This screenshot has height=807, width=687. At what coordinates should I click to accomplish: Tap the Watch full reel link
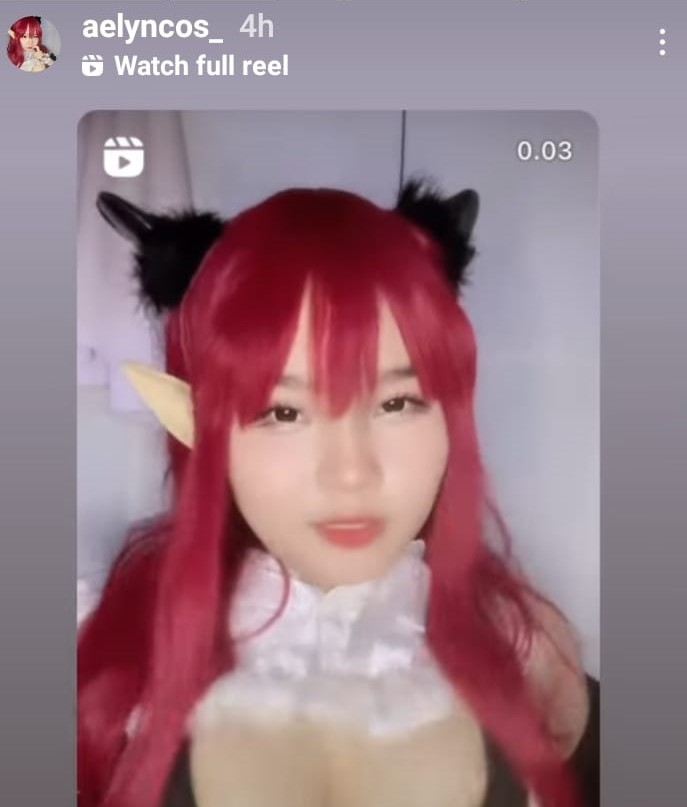(186, 67)
